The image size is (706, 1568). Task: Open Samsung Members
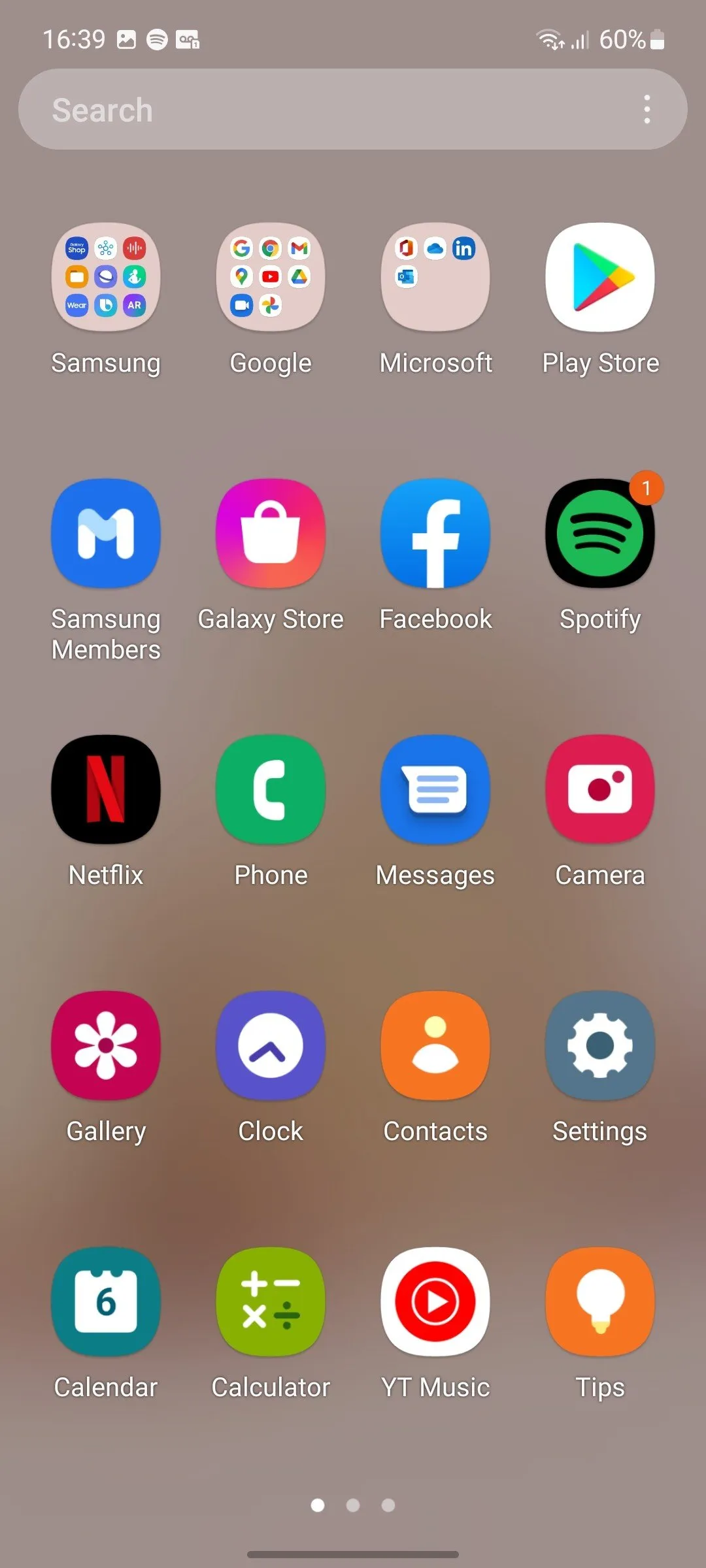click(106, 534)
